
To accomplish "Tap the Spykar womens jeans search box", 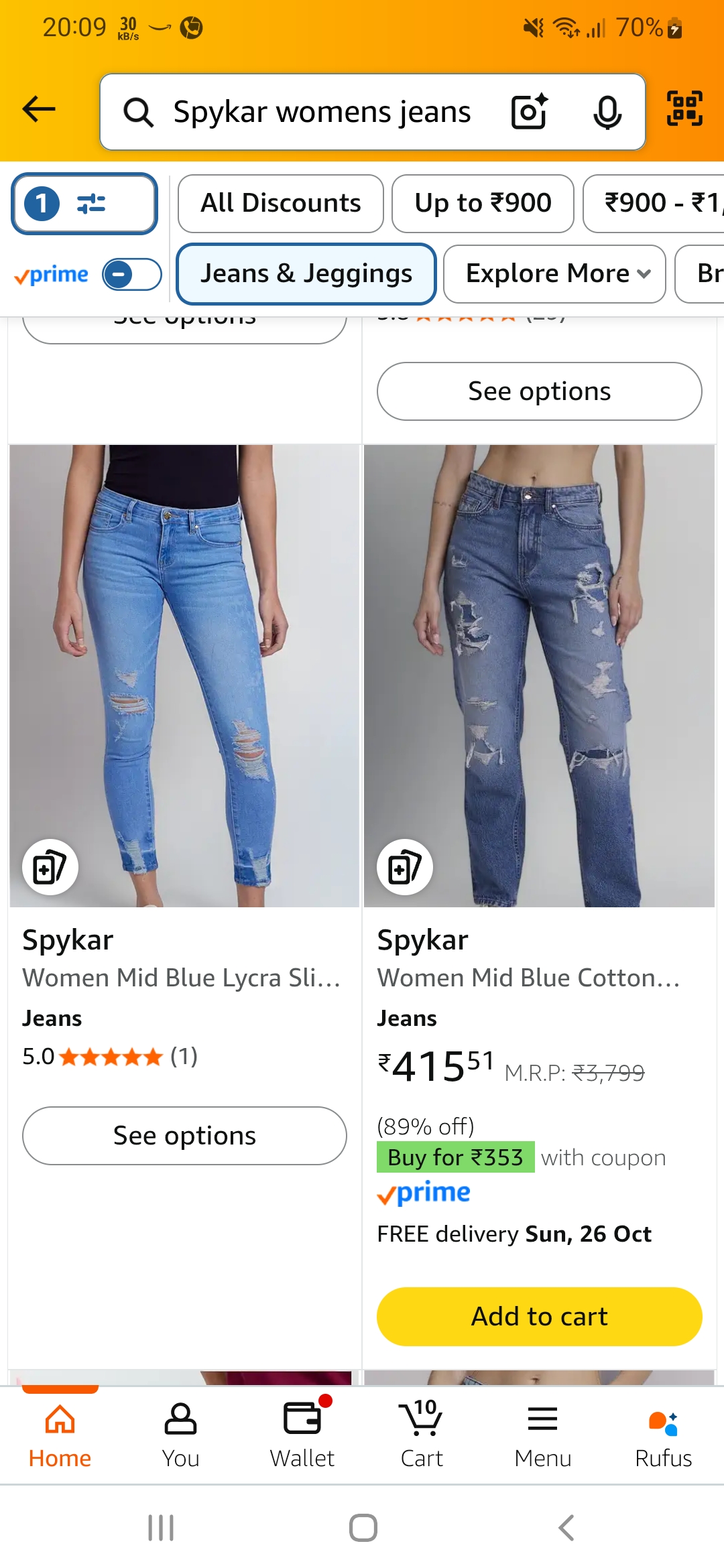I will tap(322, 112).
